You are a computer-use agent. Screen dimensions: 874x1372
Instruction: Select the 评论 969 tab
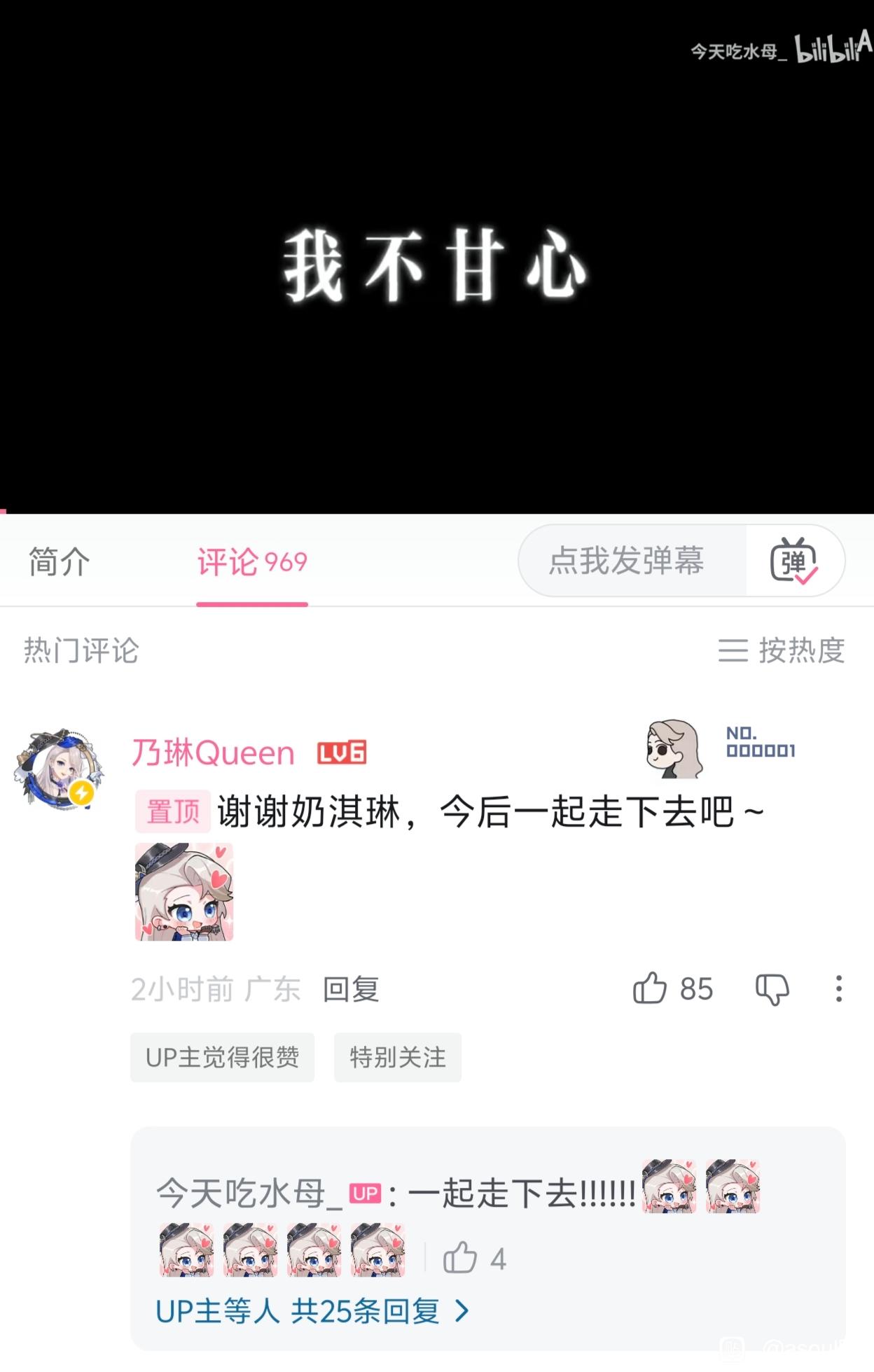[x=252, y=562]
